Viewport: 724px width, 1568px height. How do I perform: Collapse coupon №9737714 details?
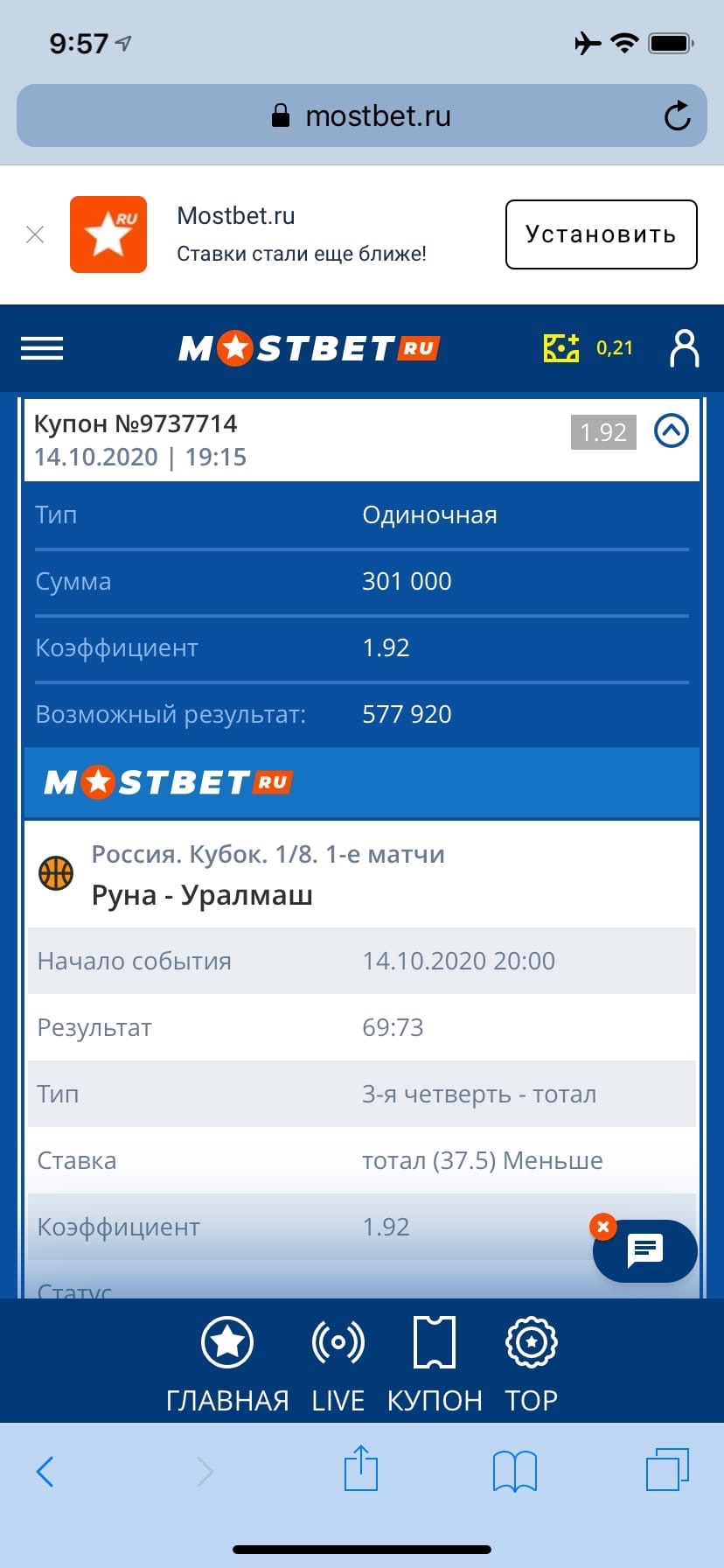(672, 430)
